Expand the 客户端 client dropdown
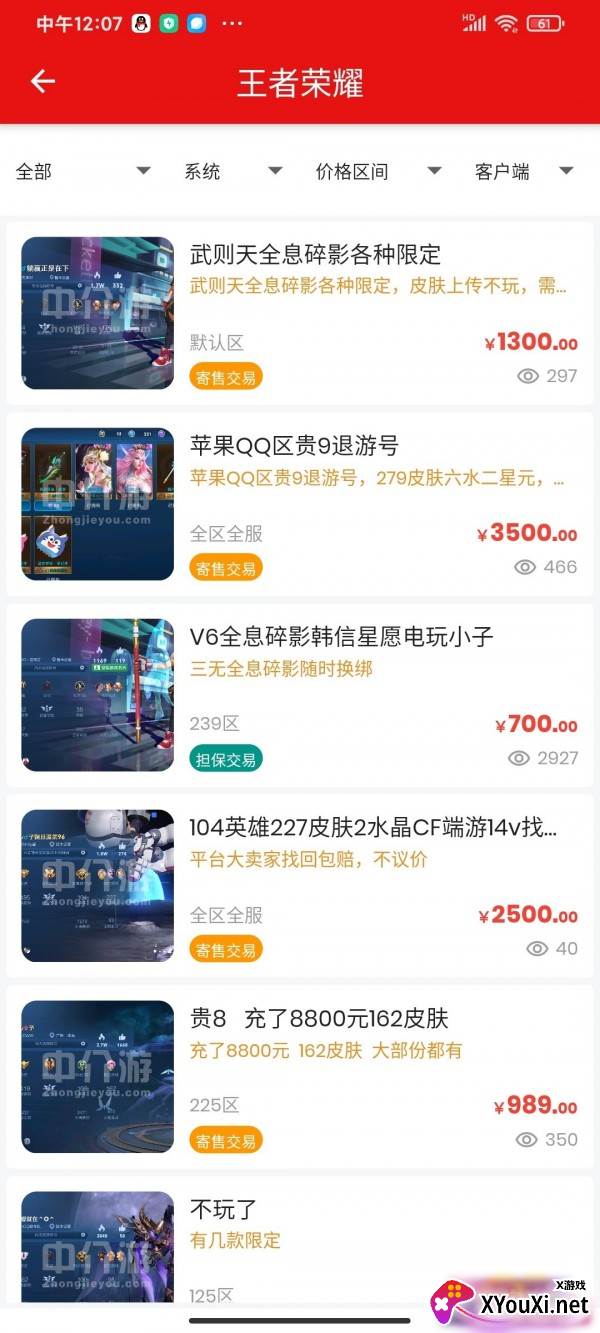This screenshot has height=1333, width=600. 523,171
